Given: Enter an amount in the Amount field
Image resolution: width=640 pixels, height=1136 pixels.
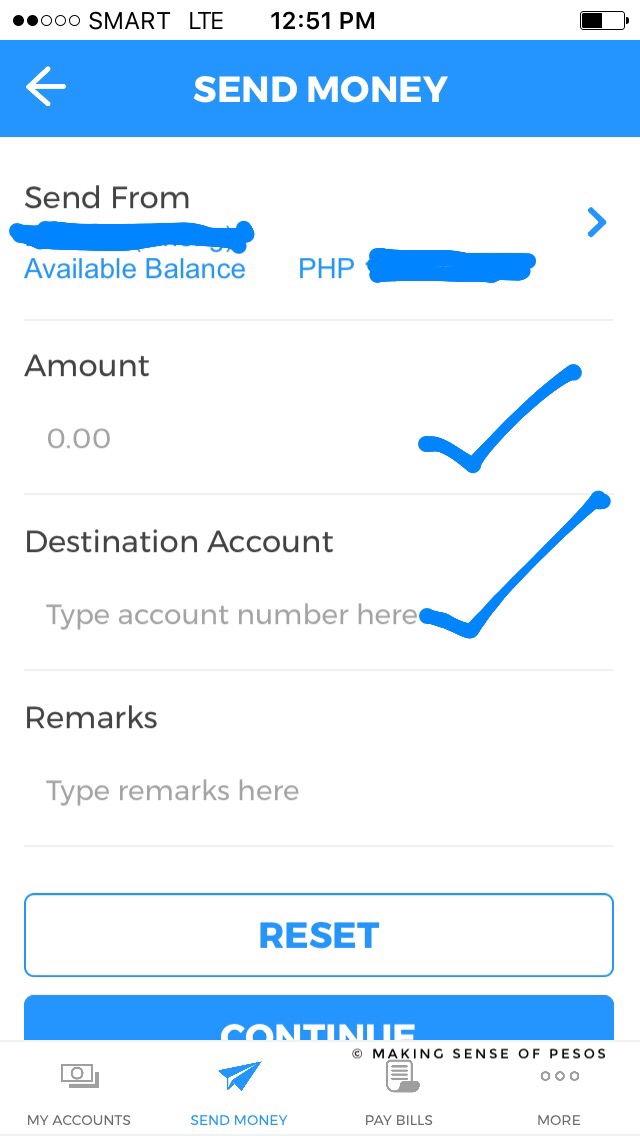Looking at the screenshot, I should [x=200, y=439].
